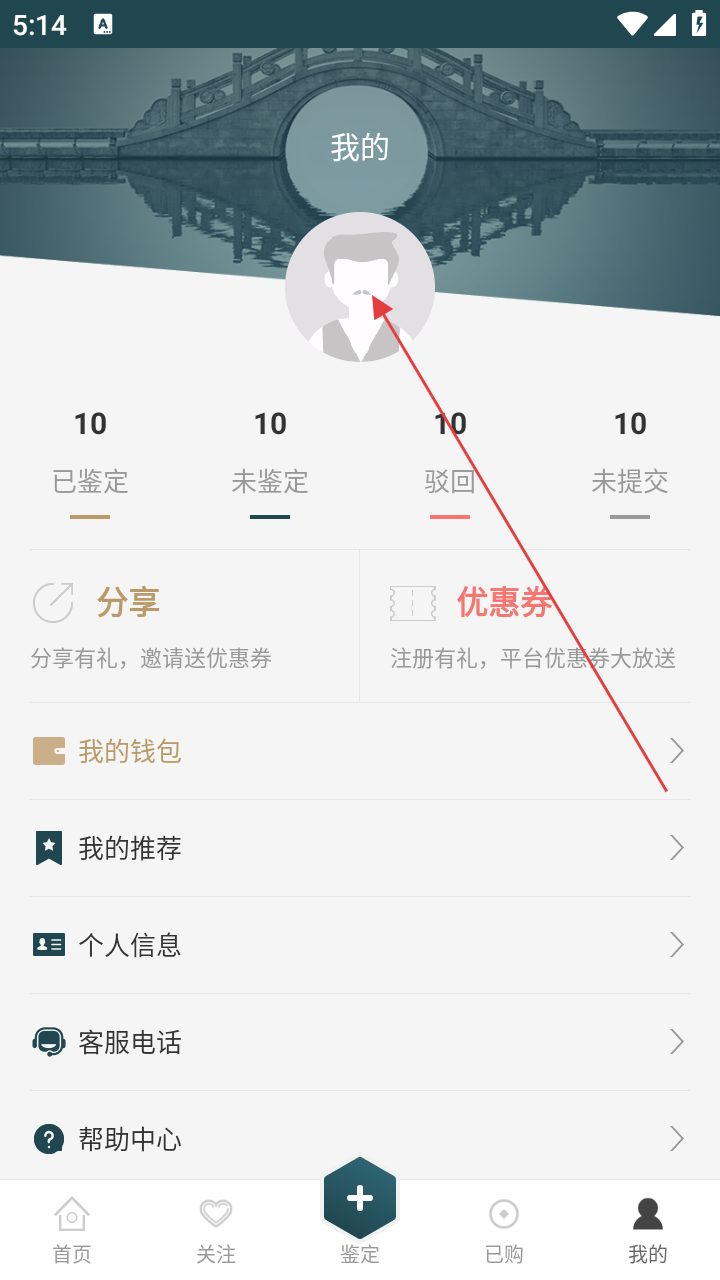
Task: Select 客服电话 customer service
Action: coord(360,1042)
